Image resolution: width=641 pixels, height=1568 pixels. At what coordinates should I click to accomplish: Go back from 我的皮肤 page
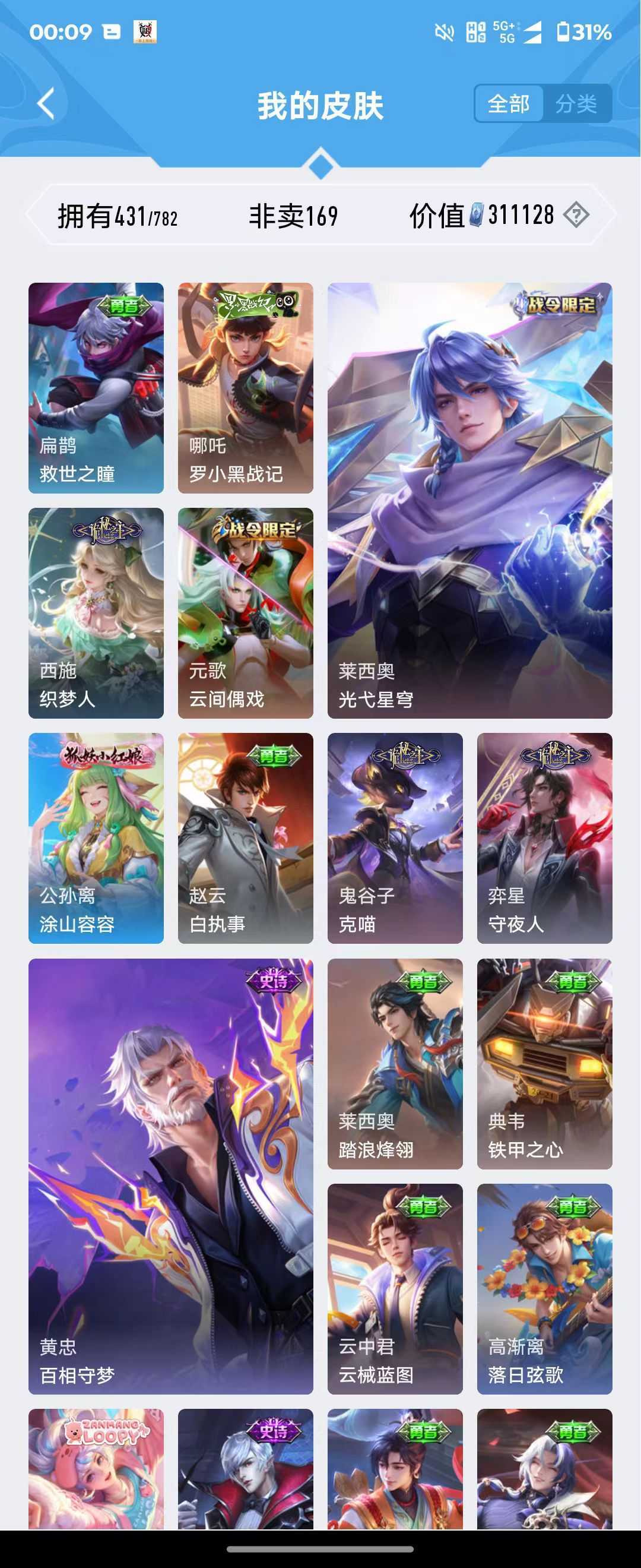point(46,103)
